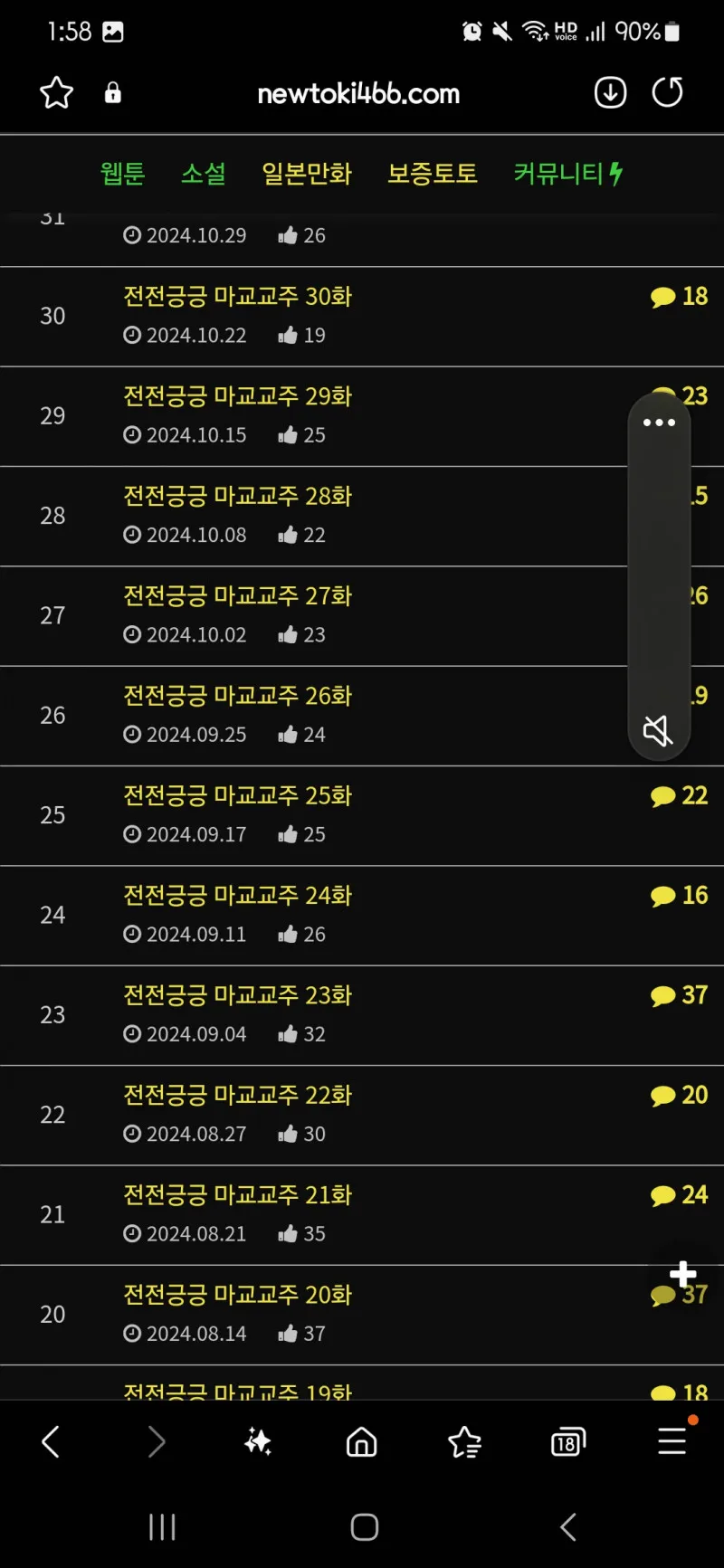
Task: Tap the muted speaker icon on volume panel
Action: (658, 730)
